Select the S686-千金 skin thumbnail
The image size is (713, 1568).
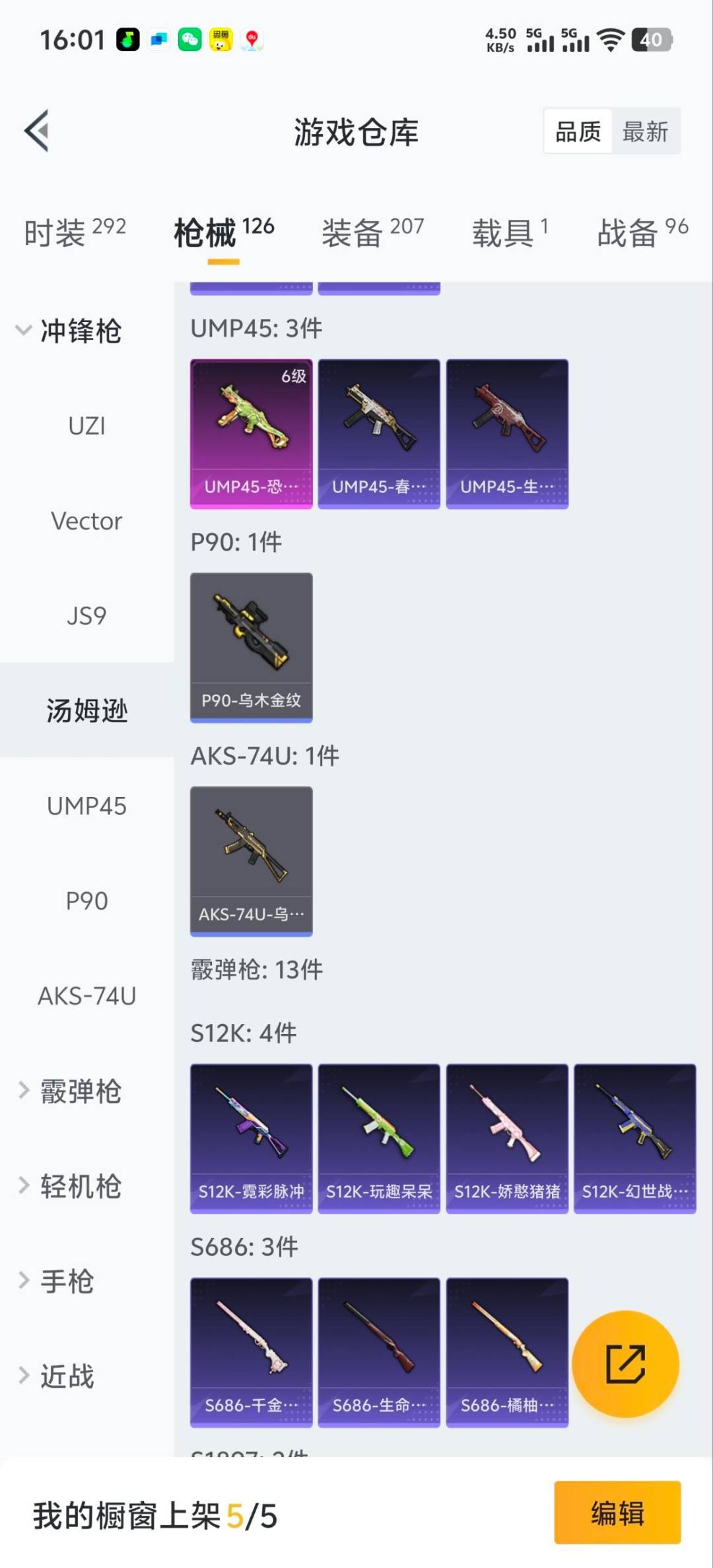(x=251, y=1350)
